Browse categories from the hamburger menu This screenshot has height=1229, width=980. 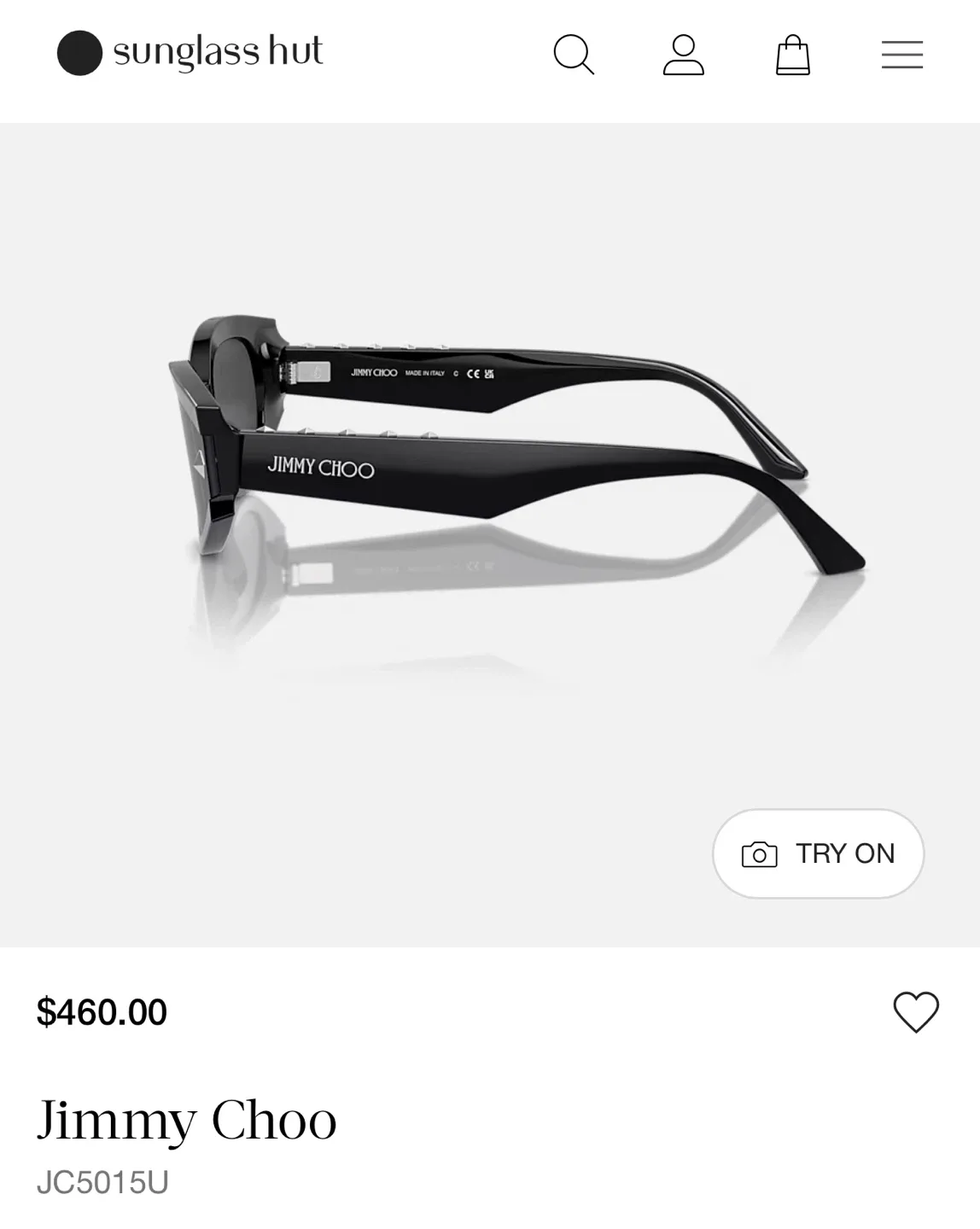[x=902, y=54]
